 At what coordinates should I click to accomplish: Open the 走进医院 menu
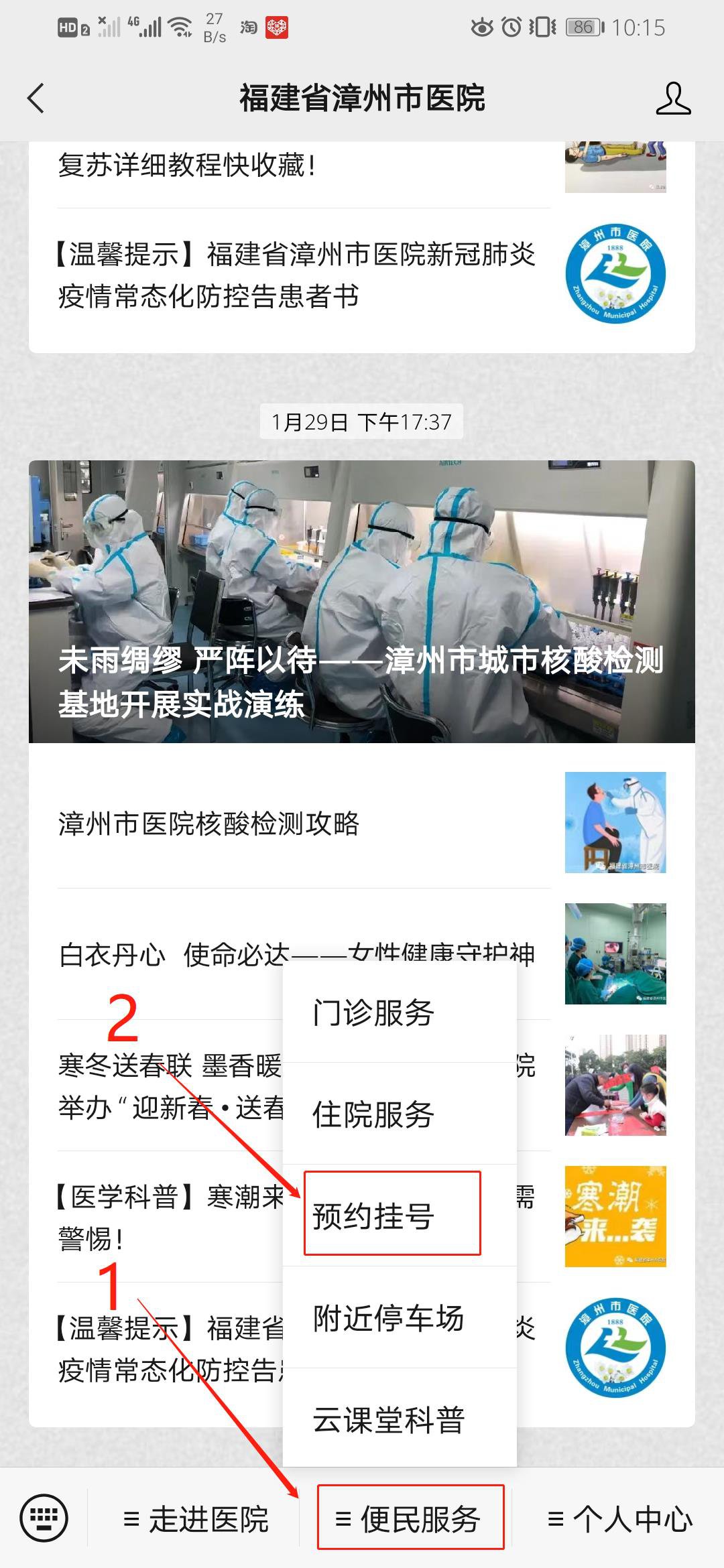pos(196,1519)
